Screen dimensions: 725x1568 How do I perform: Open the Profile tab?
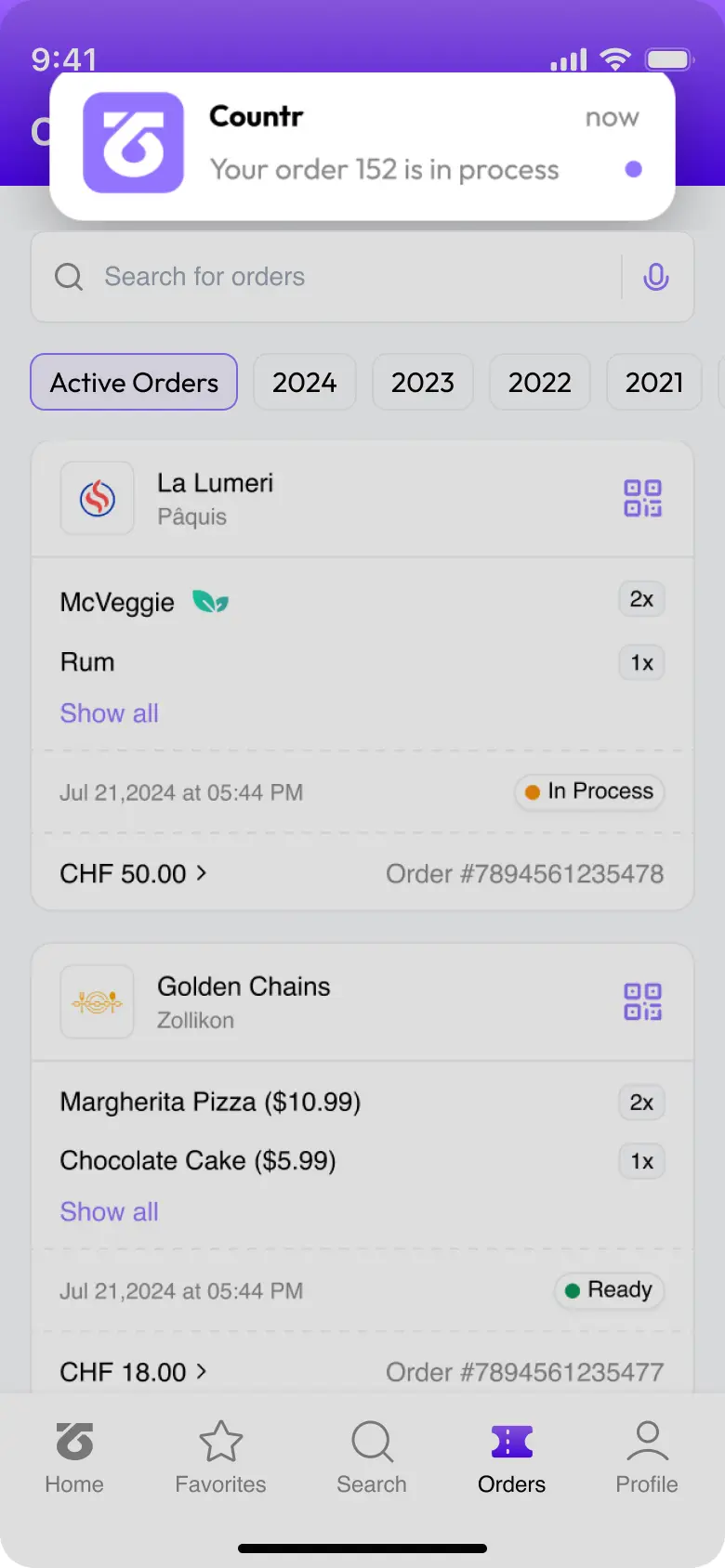point(647,1457)
